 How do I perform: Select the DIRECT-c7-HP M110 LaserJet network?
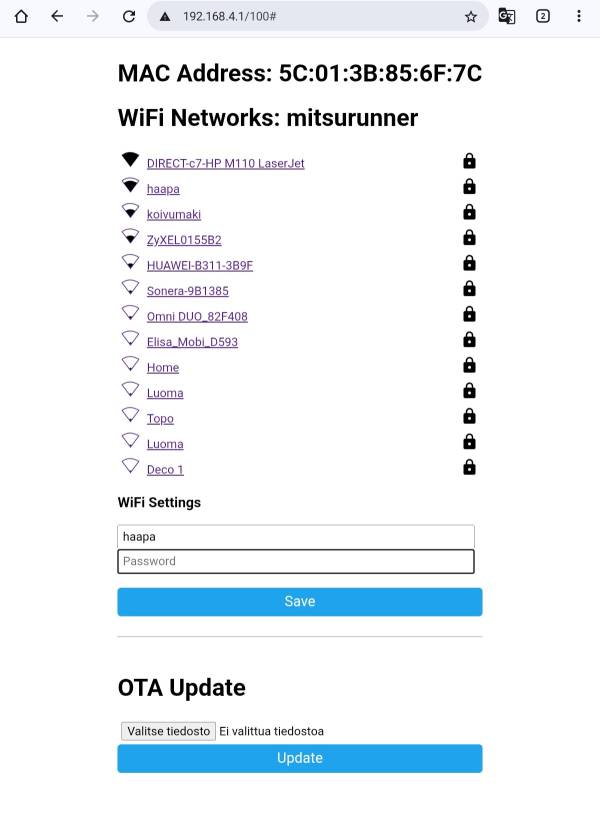[225, 163]
